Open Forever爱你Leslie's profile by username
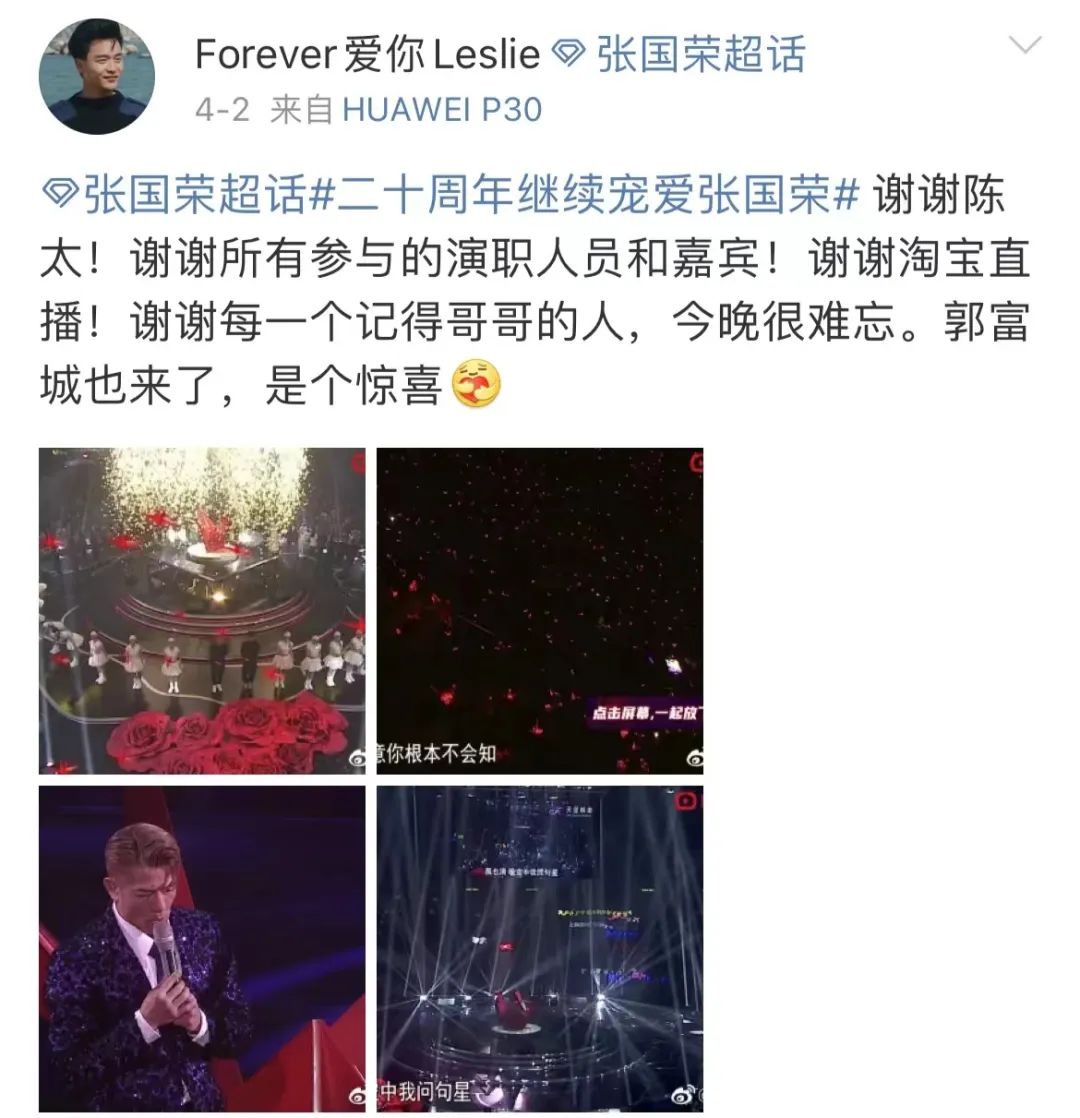 [x=367, y=54]
